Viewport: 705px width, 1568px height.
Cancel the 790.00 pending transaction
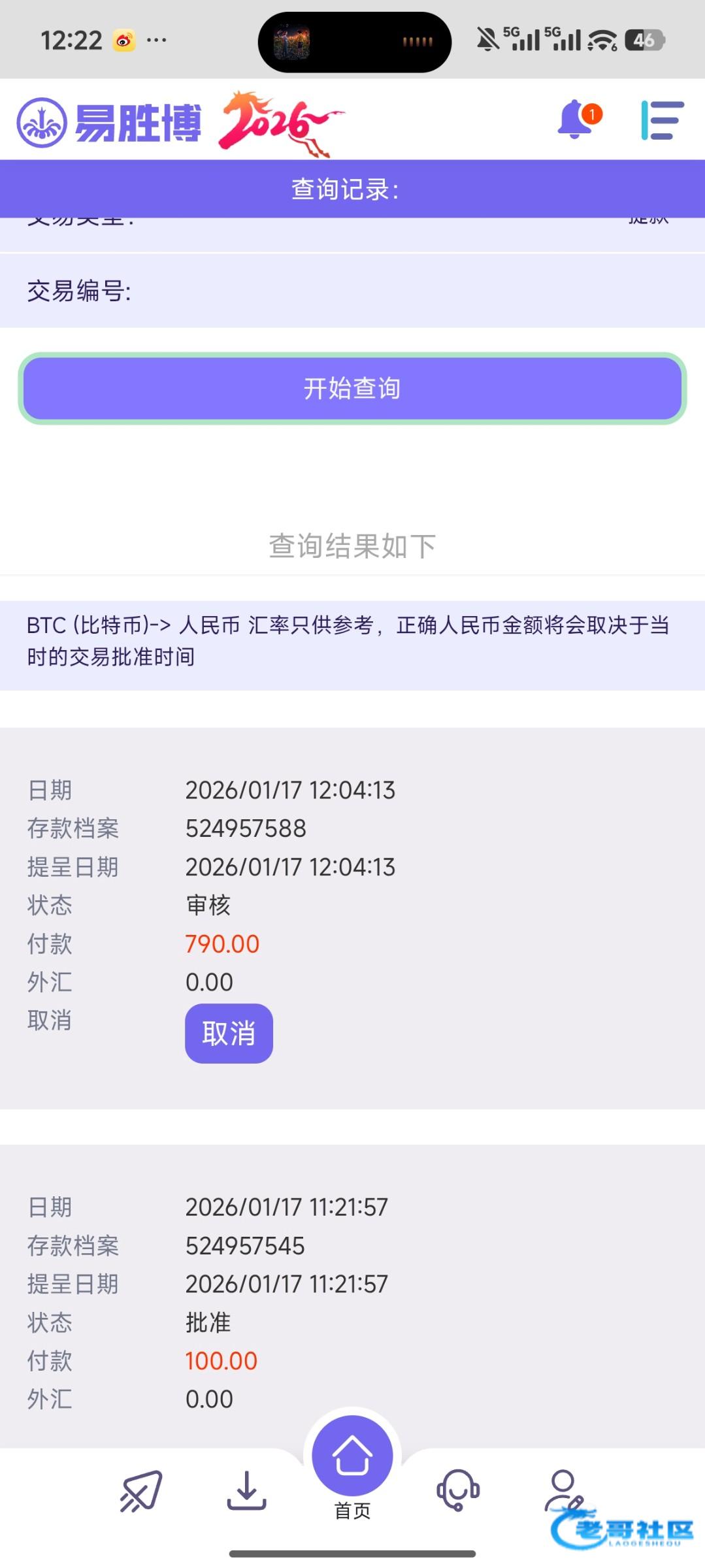pos(229,1033)
